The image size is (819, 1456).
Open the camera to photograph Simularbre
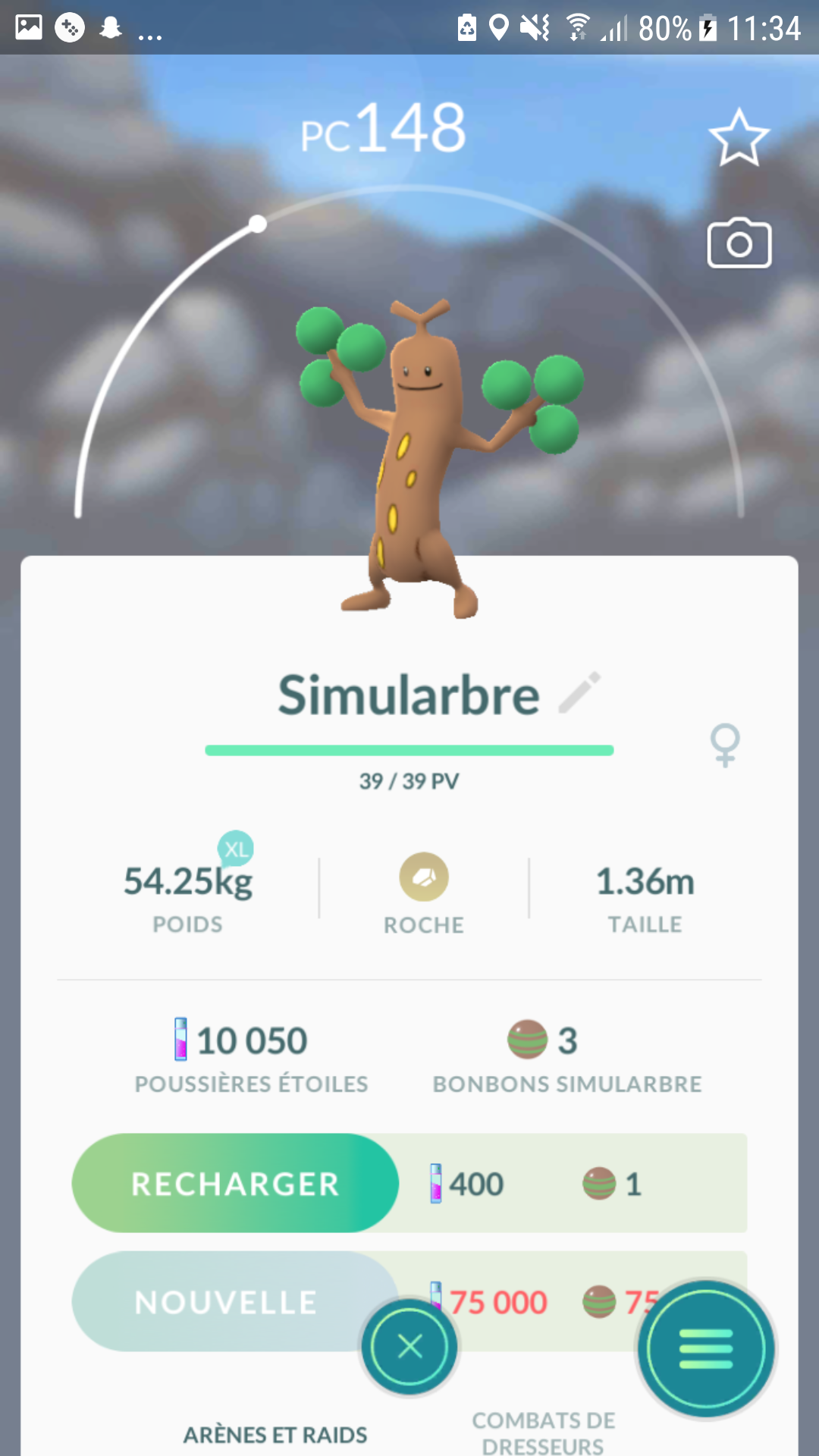click(739, 243)
